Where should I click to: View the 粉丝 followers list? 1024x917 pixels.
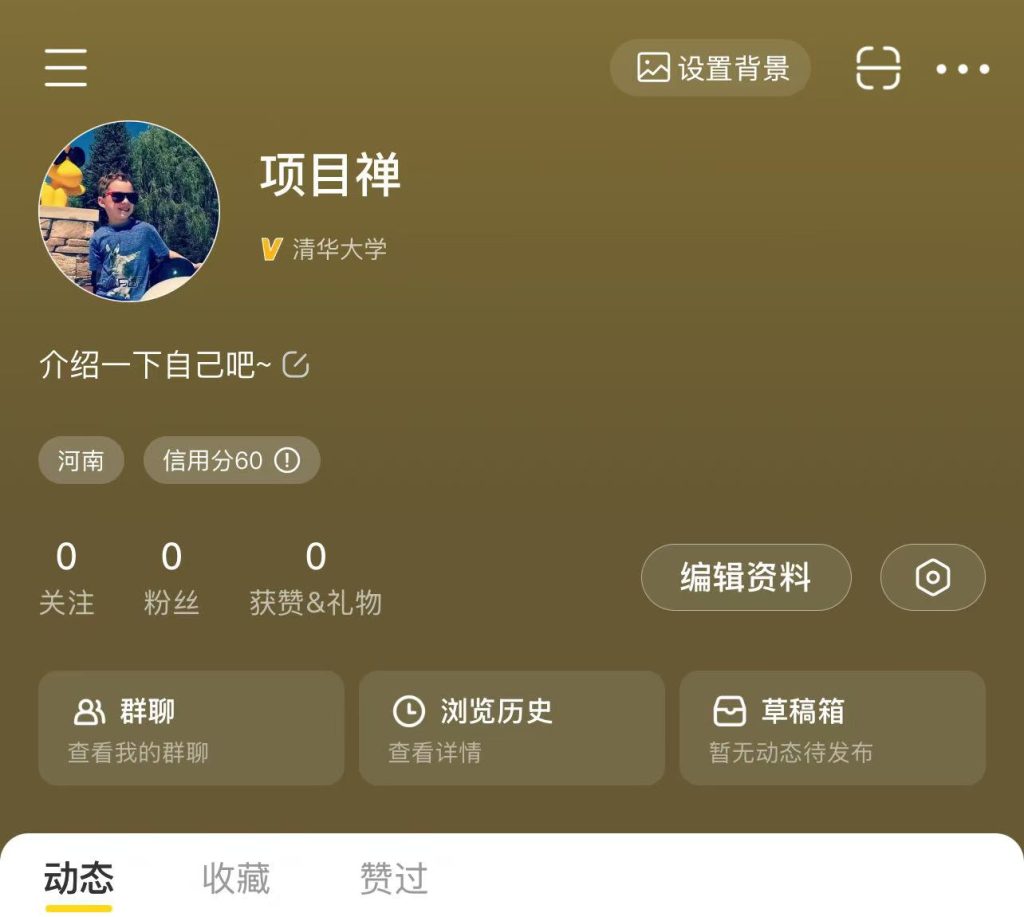click(x=172, y=578)
